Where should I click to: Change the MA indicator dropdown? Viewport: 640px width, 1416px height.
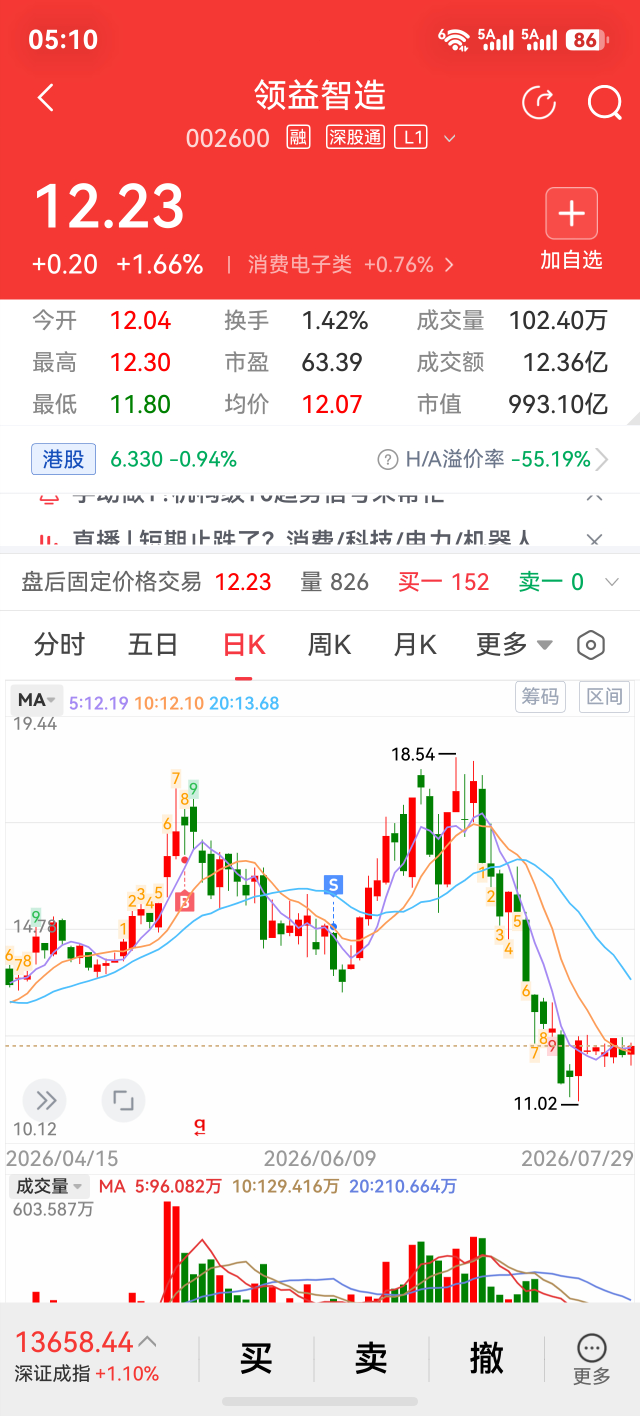click(37, 700)
